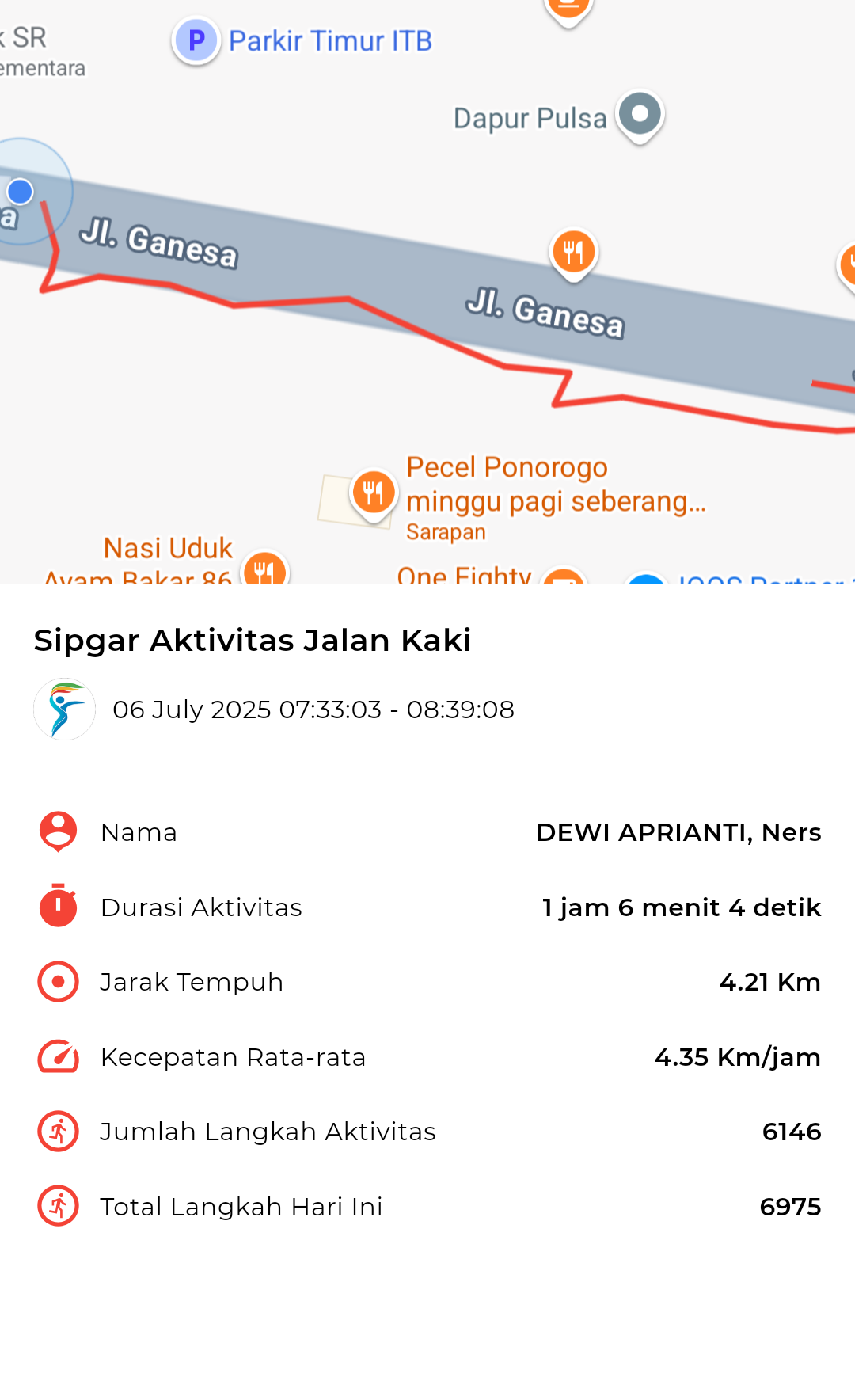
Task: Open the Dapur Pulsa map pin
Action: click(x=640, y=116)
